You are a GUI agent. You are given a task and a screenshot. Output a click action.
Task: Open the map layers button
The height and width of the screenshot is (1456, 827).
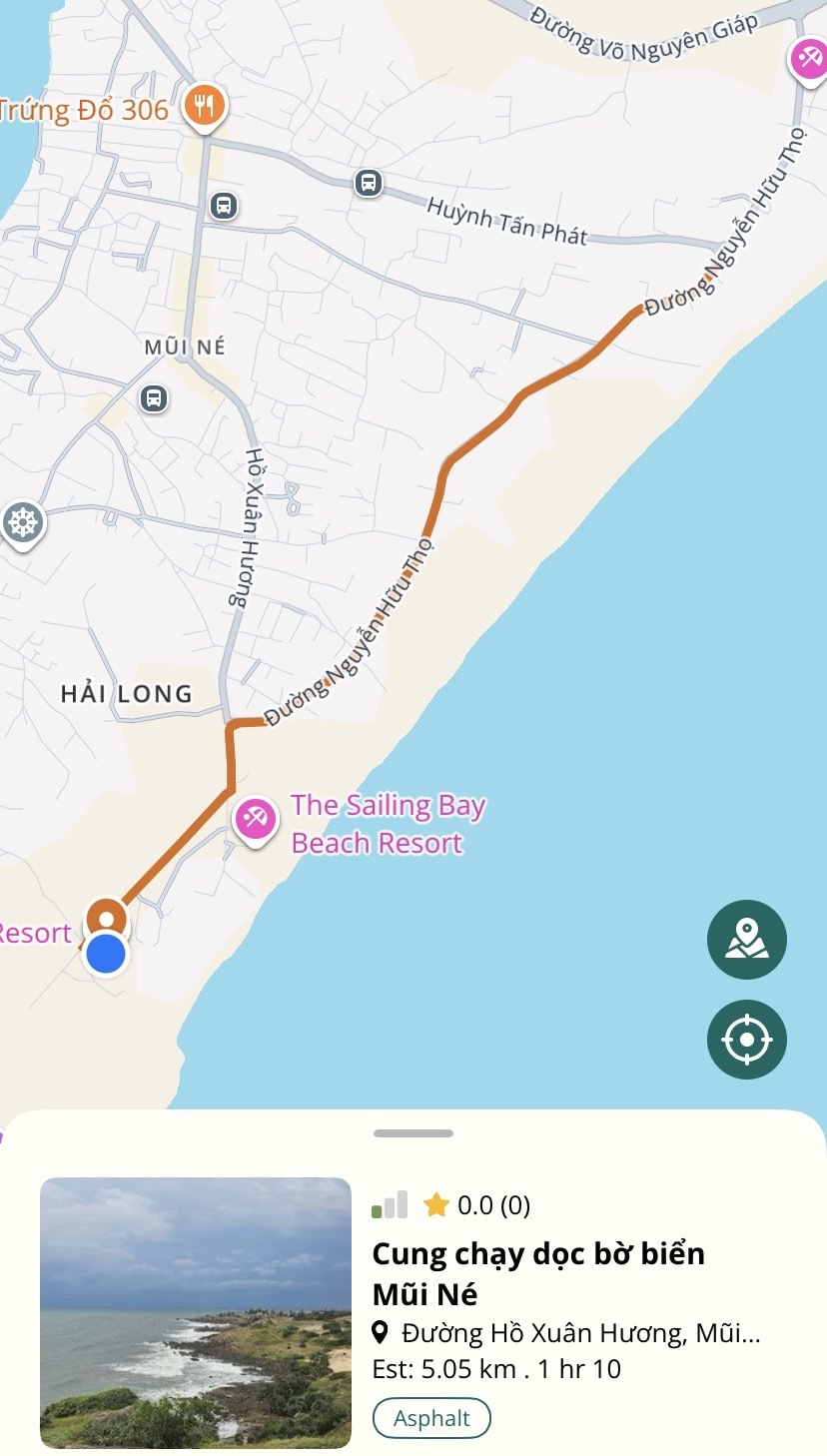(746, 939)
